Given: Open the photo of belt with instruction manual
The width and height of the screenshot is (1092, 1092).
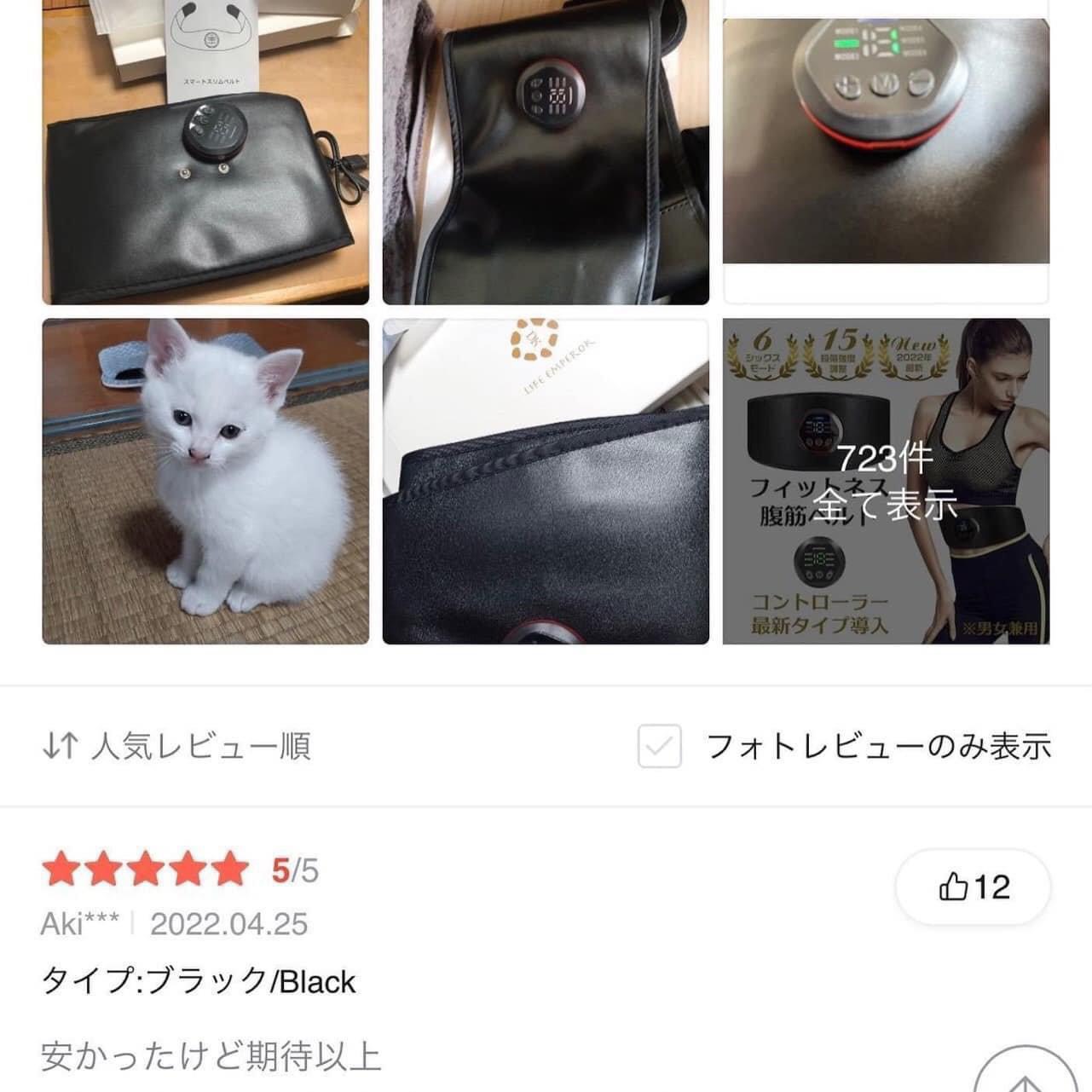Looking at the screenshot, I should click(205, 152).
